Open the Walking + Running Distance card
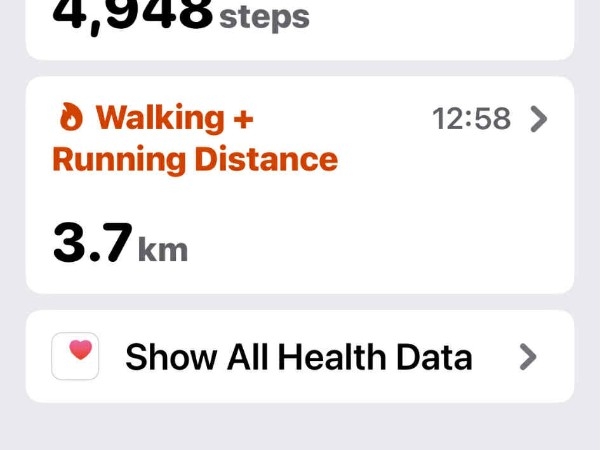This screenshot has width=600, height=450. pos(299,185)
